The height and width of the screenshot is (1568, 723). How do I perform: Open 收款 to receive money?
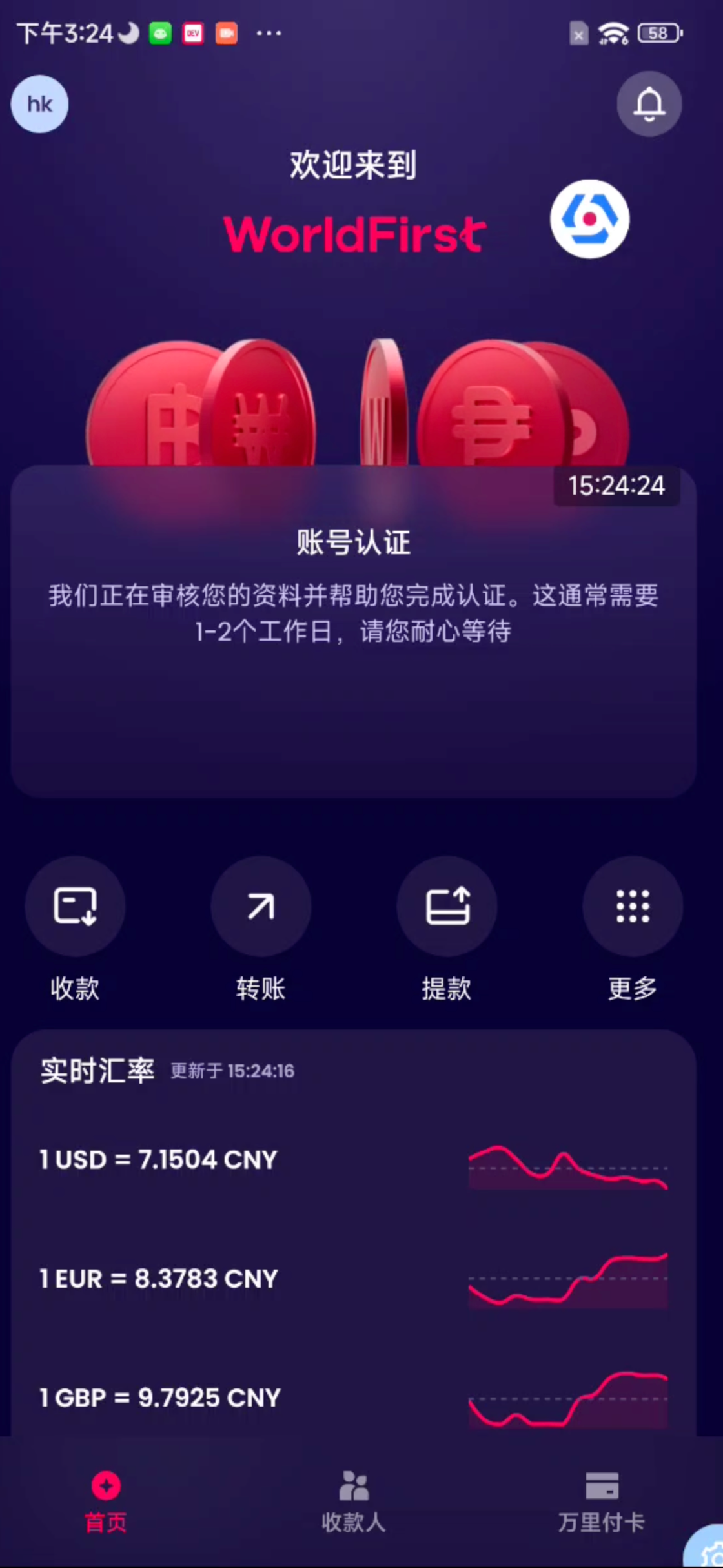(x=75, y=907)
